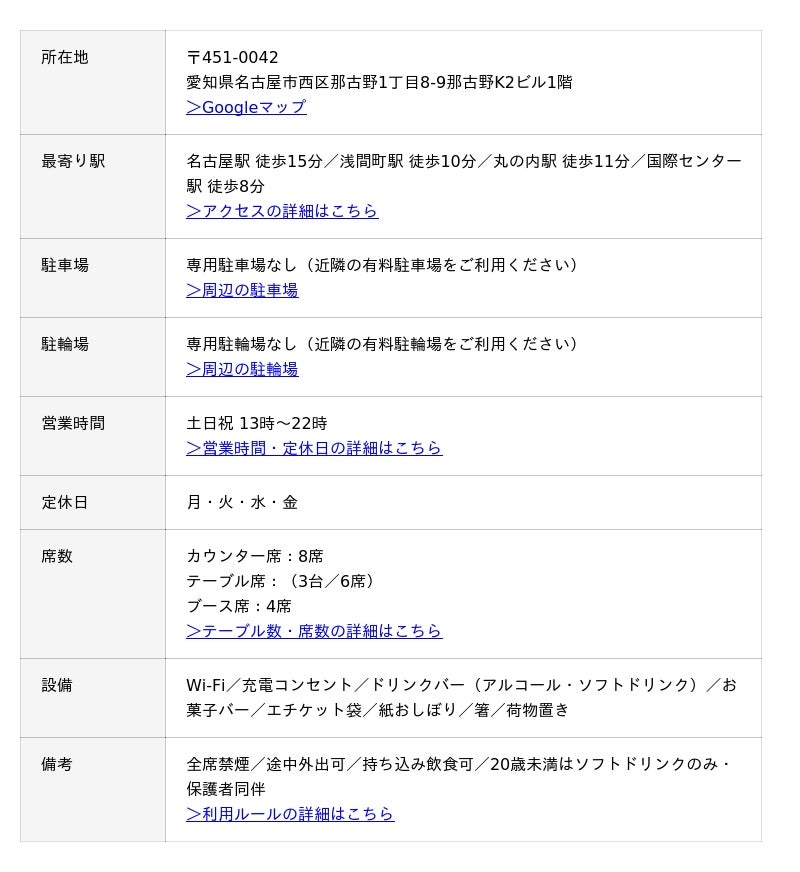View 周辺の駐輪場 link
The width and height of the screenshot is (800, 872).
[x=242, y=370]
